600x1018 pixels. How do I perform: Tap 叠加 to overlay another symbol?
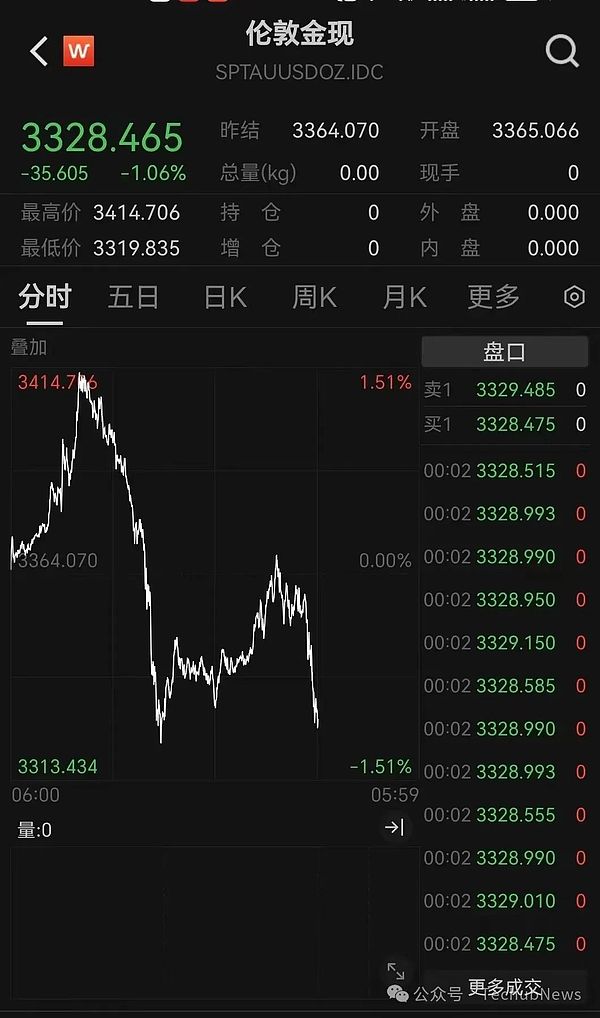(x=29, y=348)
